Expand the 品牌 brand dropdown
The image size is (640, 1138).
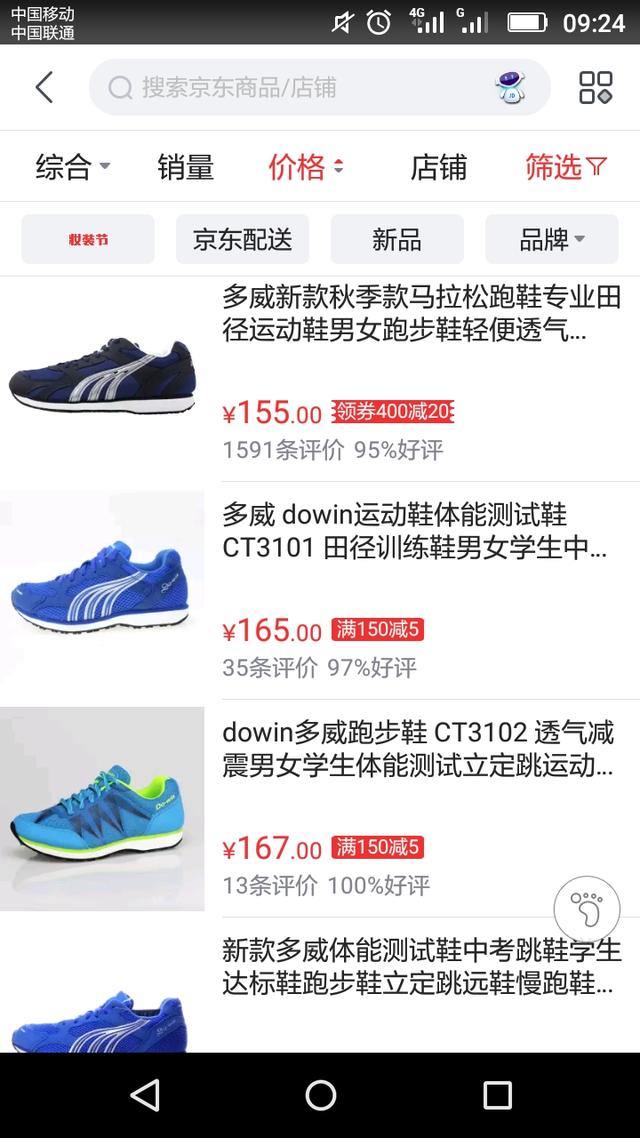pyautogui.click(x=552, y=240)
